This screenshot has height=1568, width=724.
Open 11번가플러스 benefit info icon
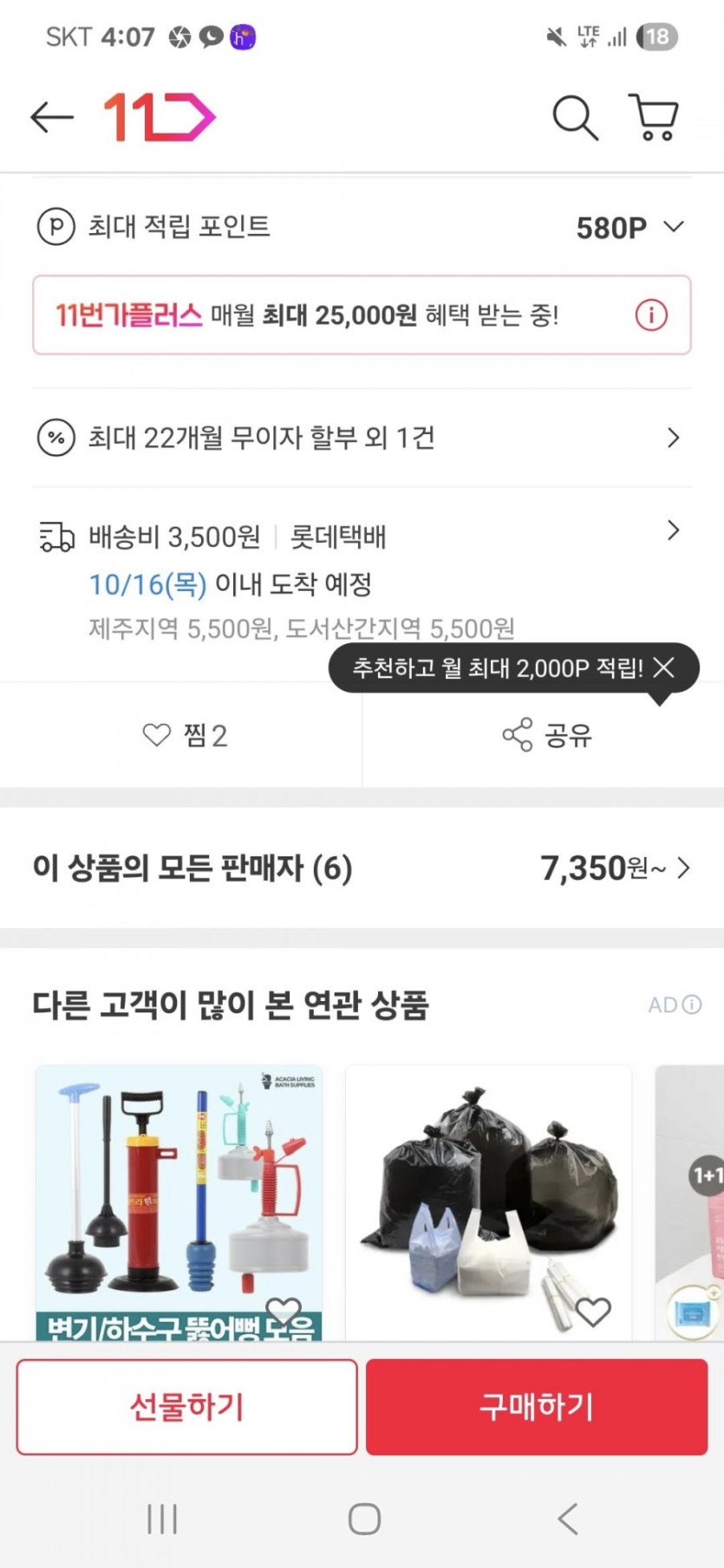coord(651,315)
